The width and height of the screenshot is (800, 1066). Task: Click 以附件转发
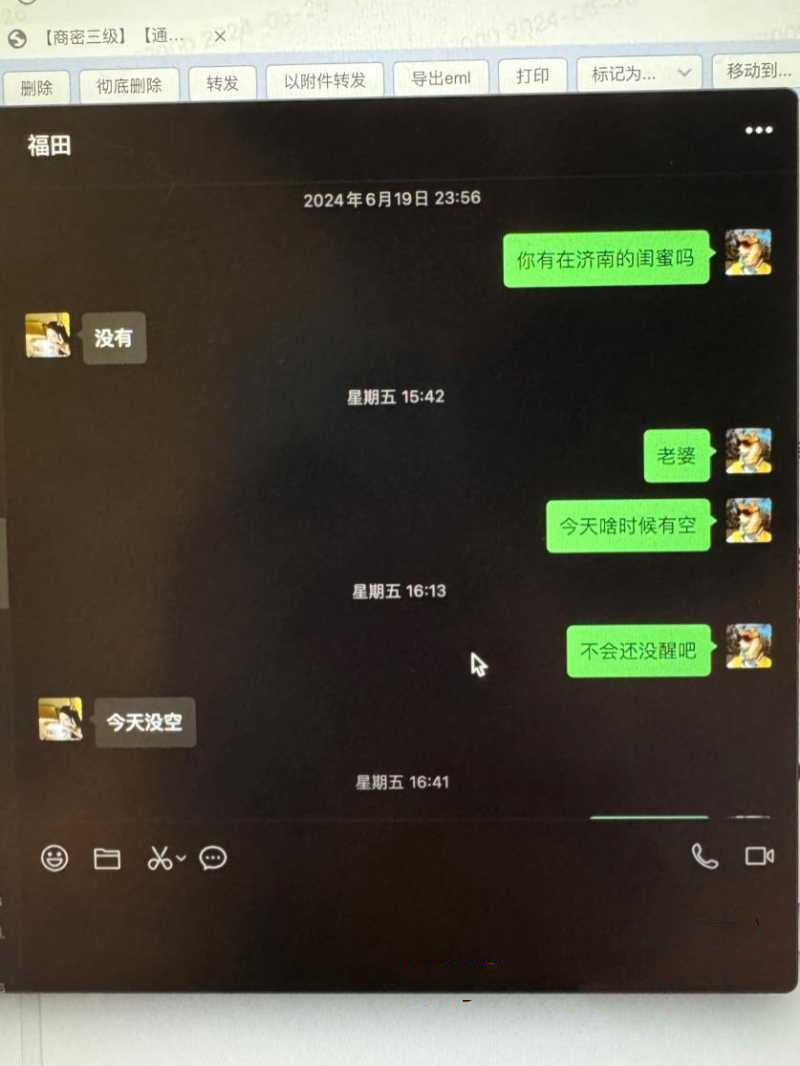329,82
